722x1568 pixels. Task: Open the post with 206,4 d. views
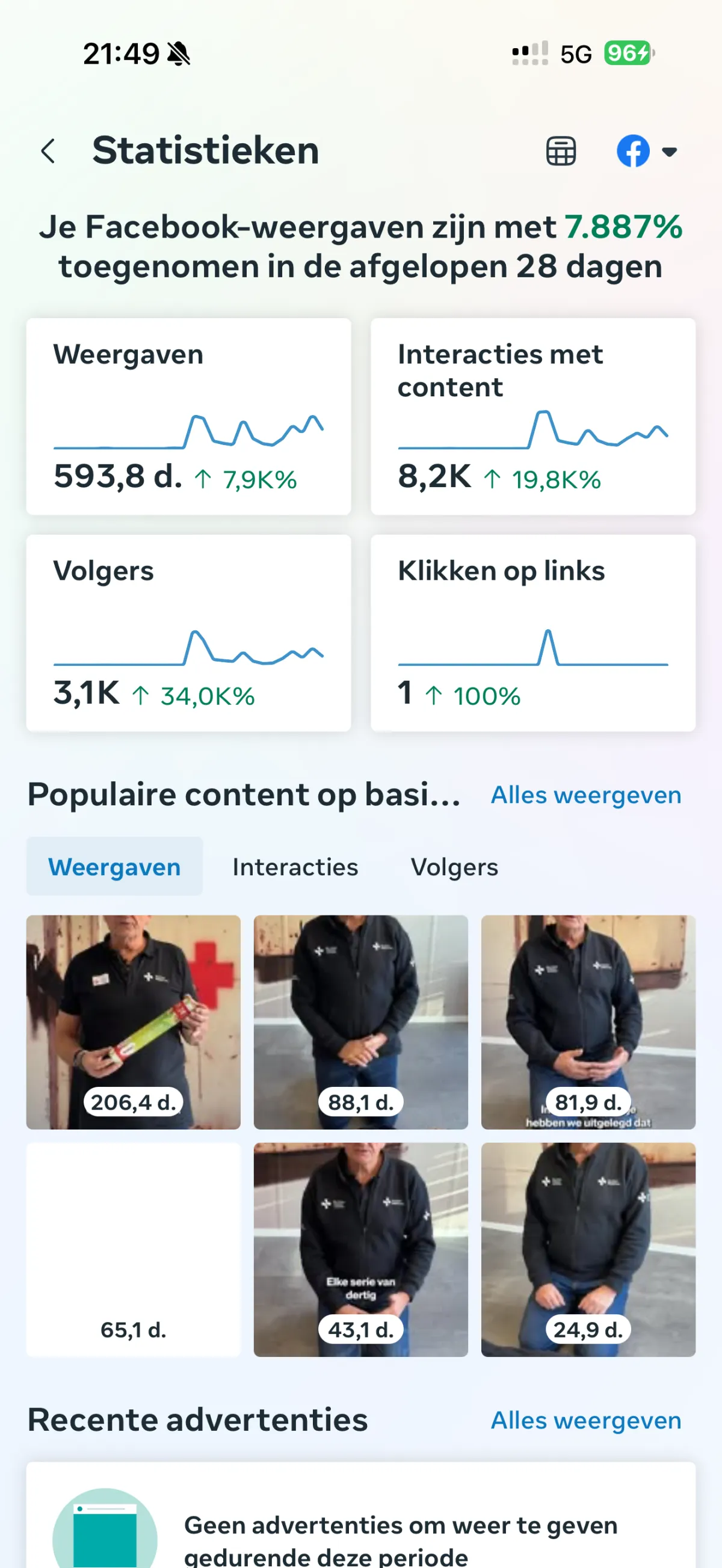(134, 1022)
